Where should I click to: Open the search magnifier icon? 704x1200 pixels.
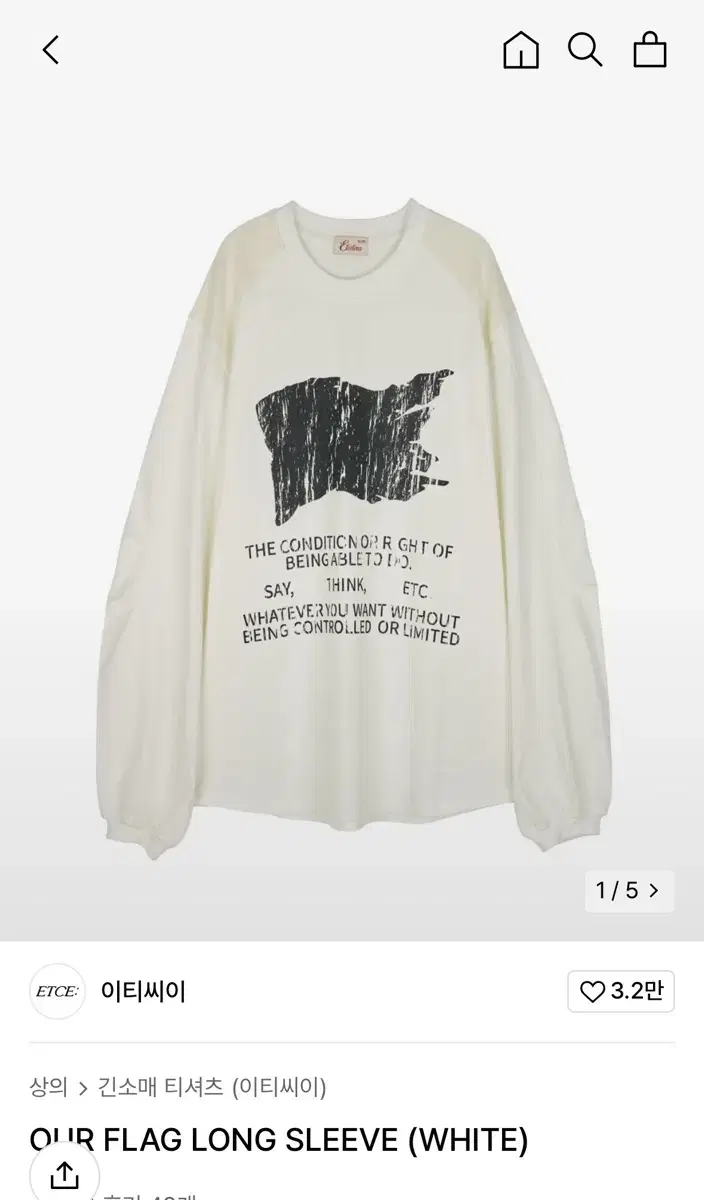[x=585, y=49]
